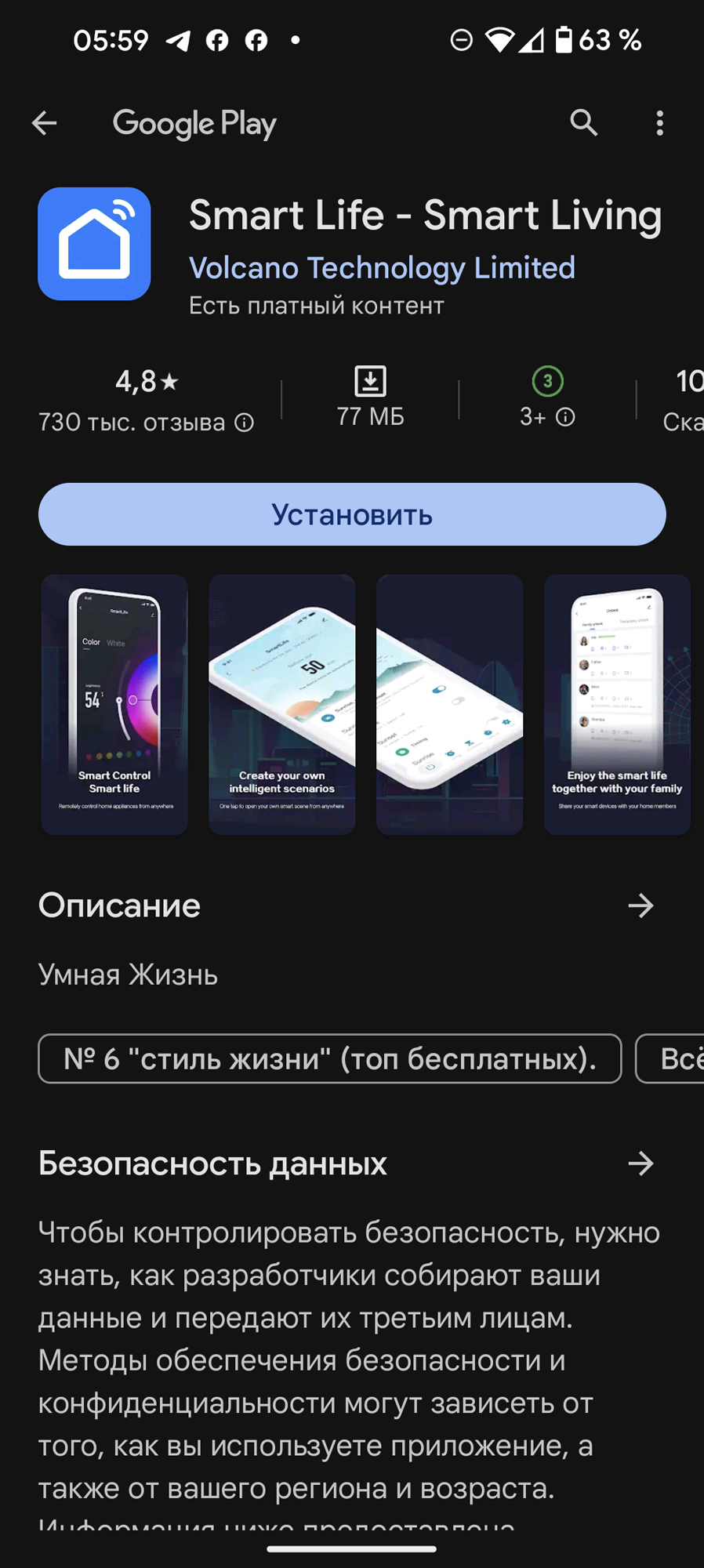Tap the Установить install button
Screen dimensions: 704x1568
click(x=352, y=514)
